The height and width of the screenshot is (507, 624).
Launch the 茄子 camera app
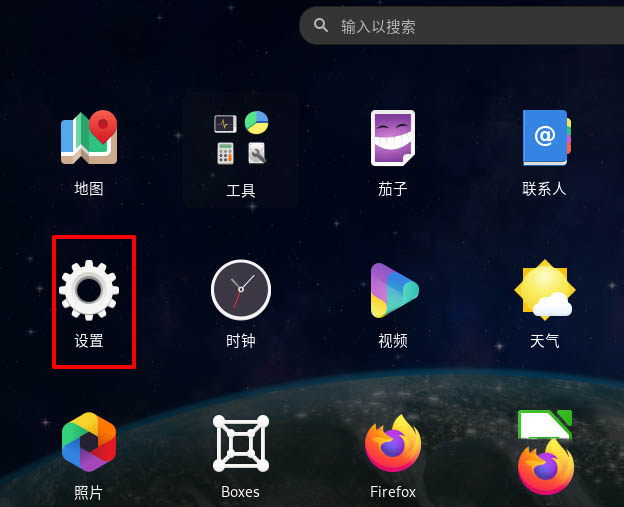coord(393,138)
